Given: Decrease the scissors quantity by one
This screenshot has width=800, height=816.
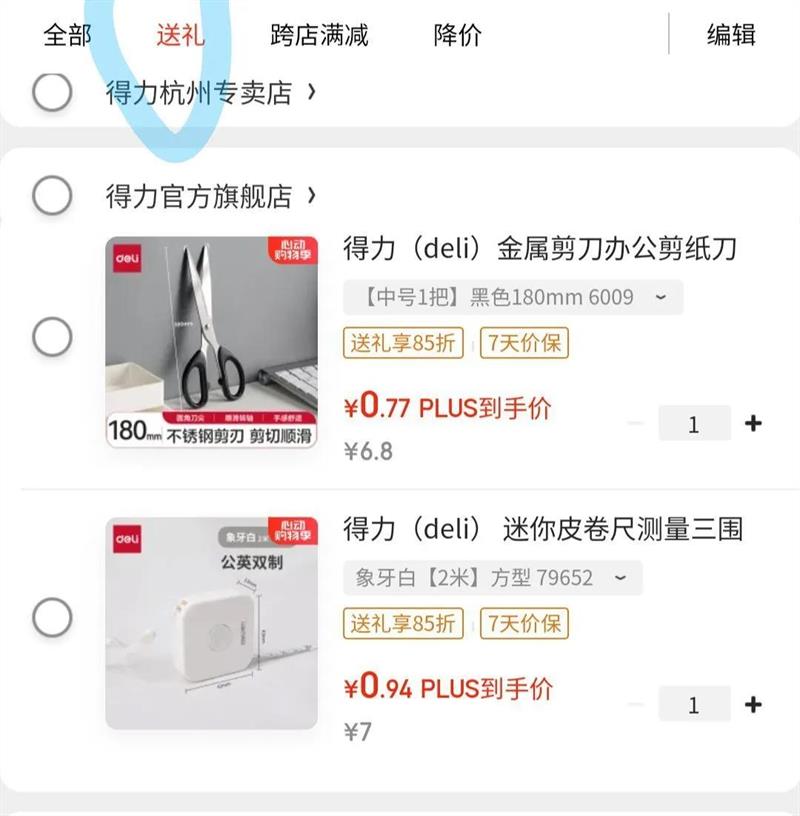Looking at the screenshot, I should click(x=636, y=424).
